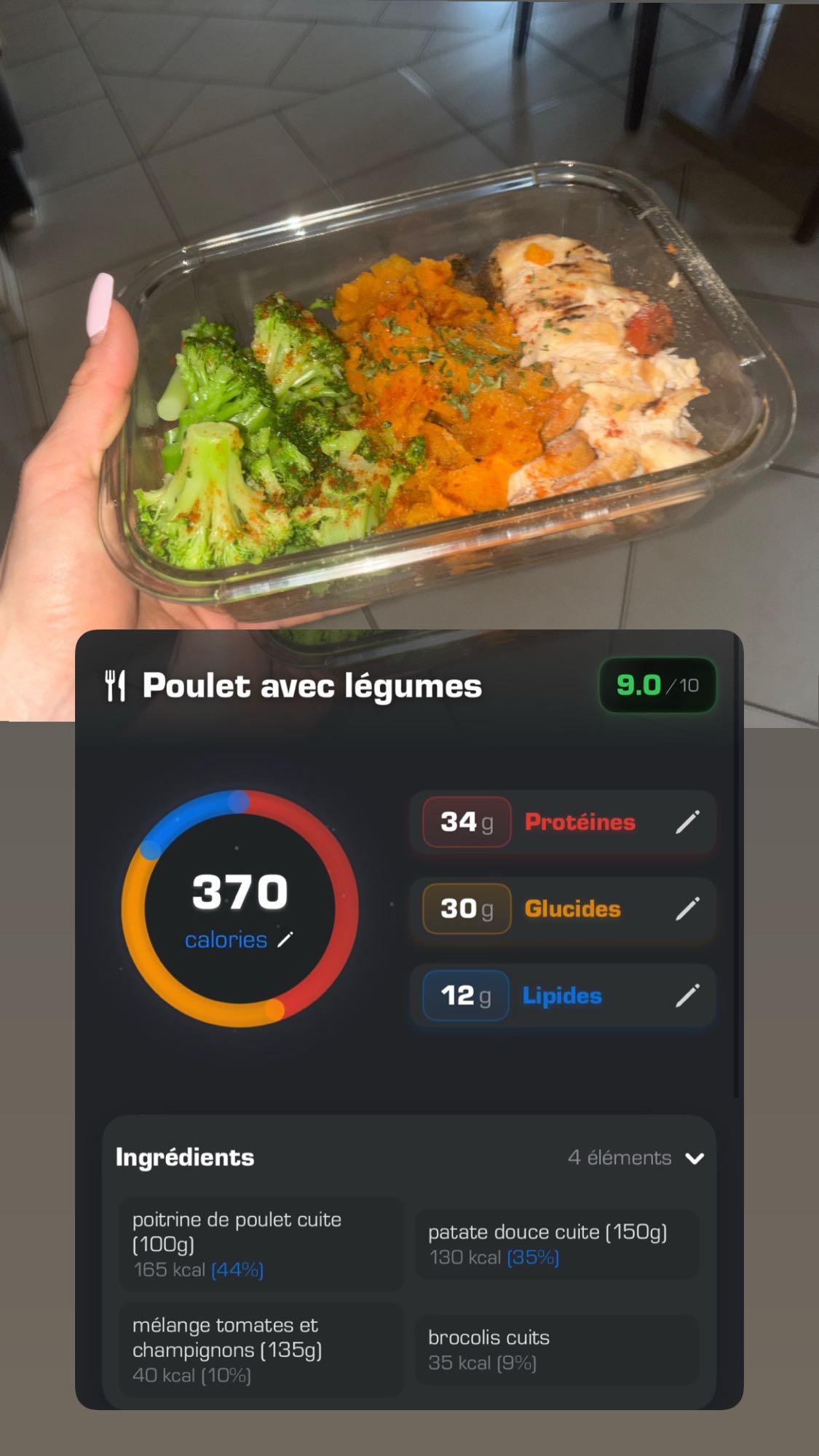Screen dimensions: 819x1456
Task: Select the pencil icon beside Protéines
Action: click(x=685, y=823)
